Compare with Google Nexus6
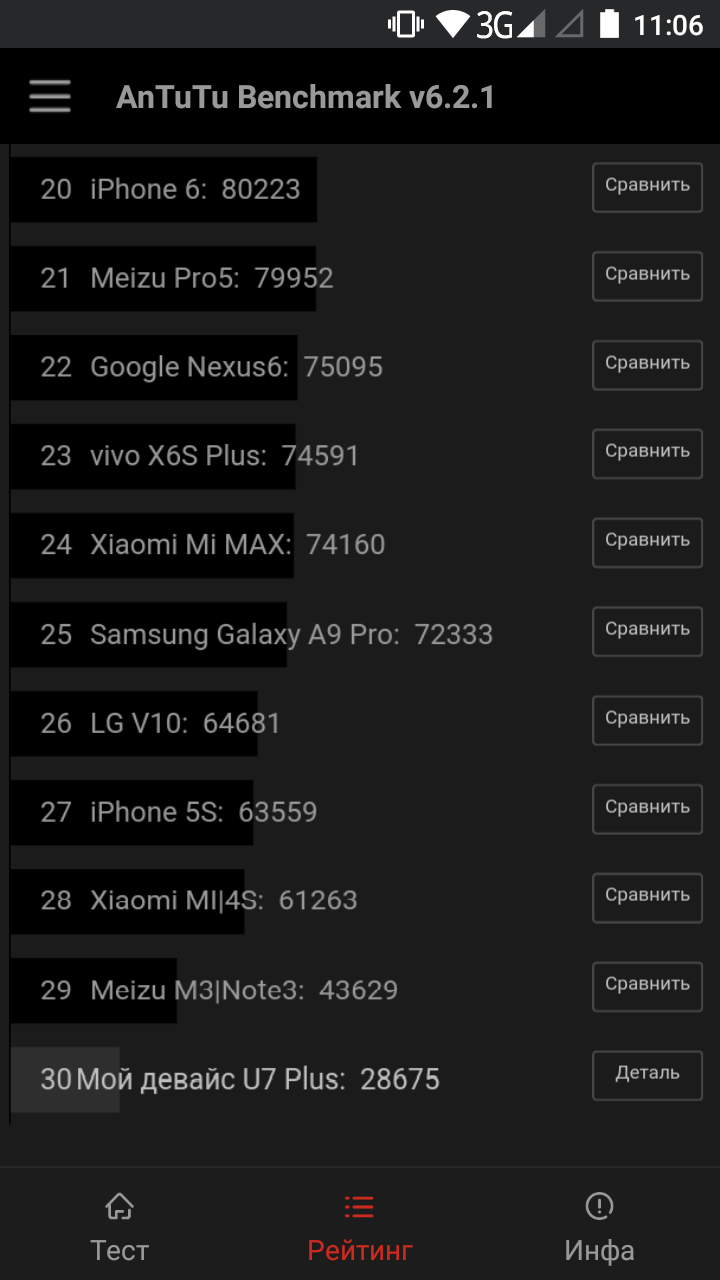 click(x=647, y=365)
